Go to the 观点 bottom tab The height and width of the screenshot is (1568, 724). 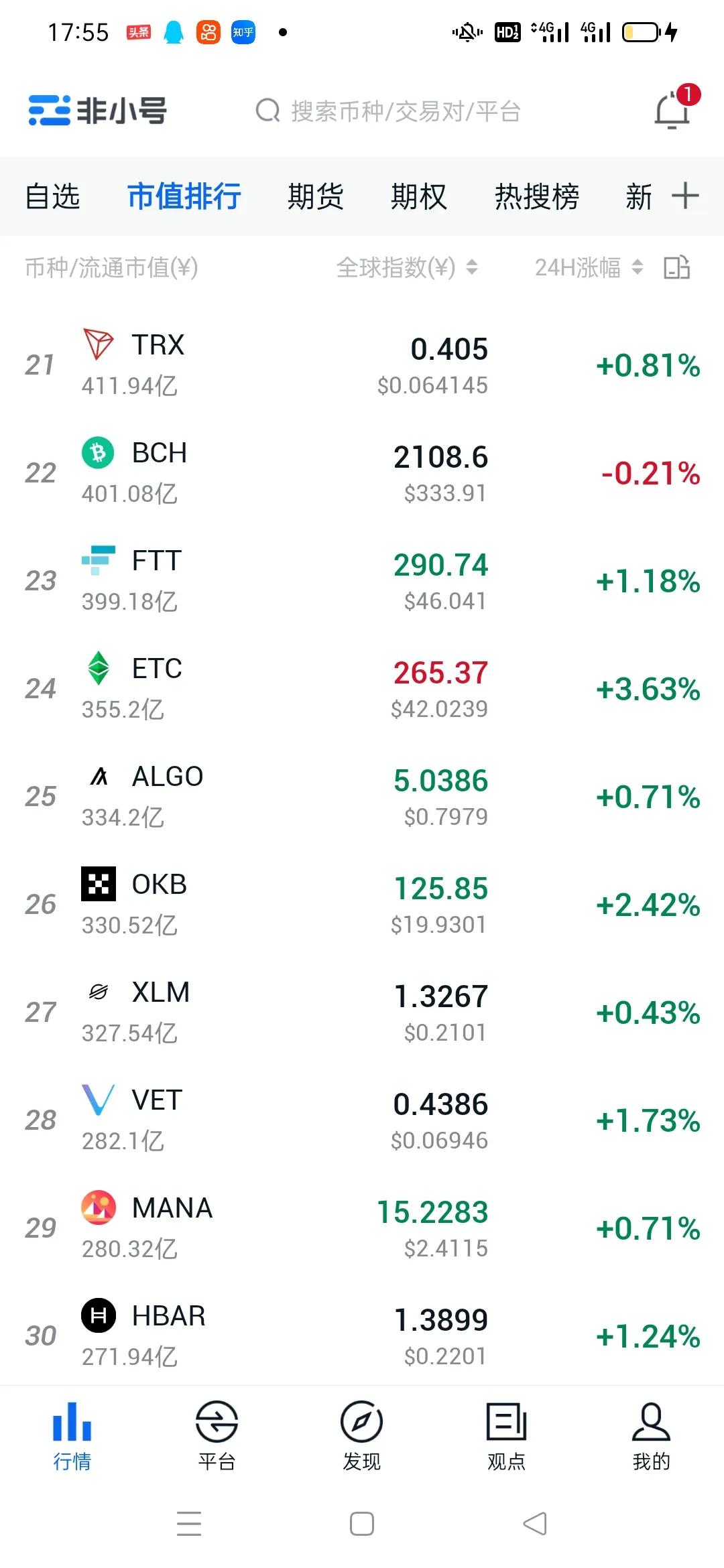tap(506, 1435)
